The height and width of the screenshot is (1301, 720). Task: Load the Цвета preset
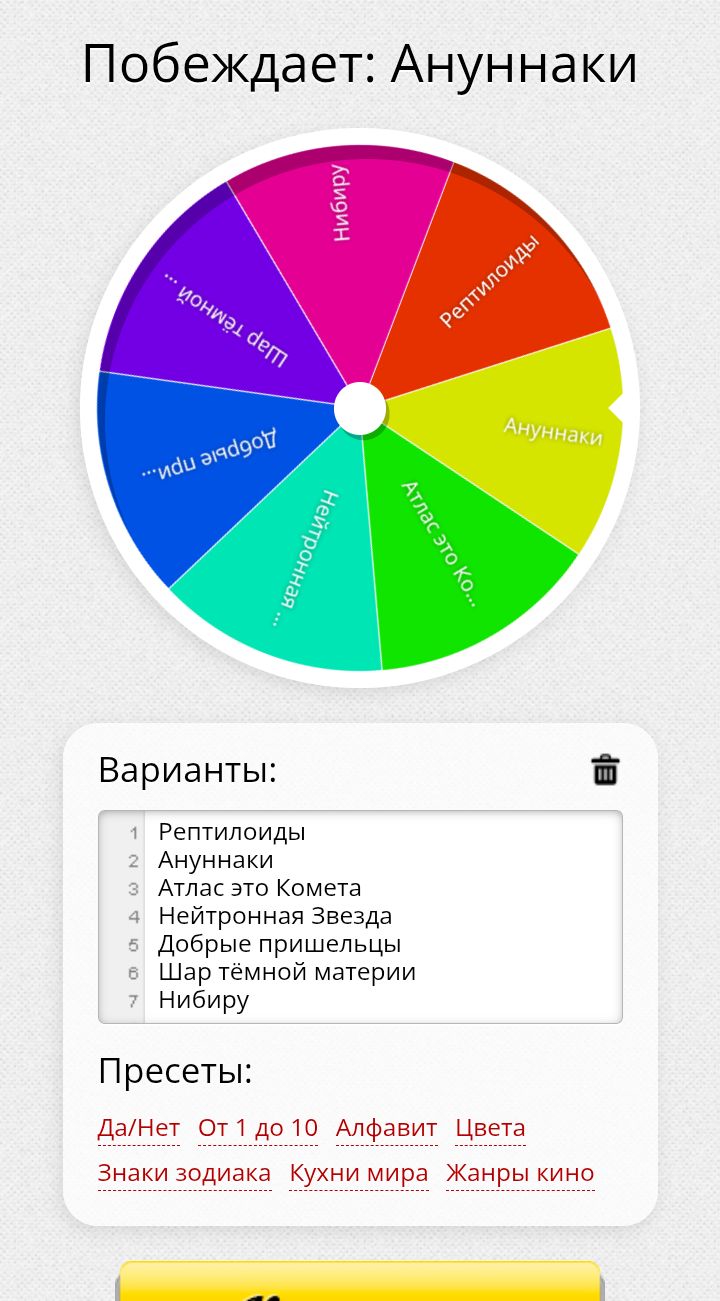point(490,1128)
